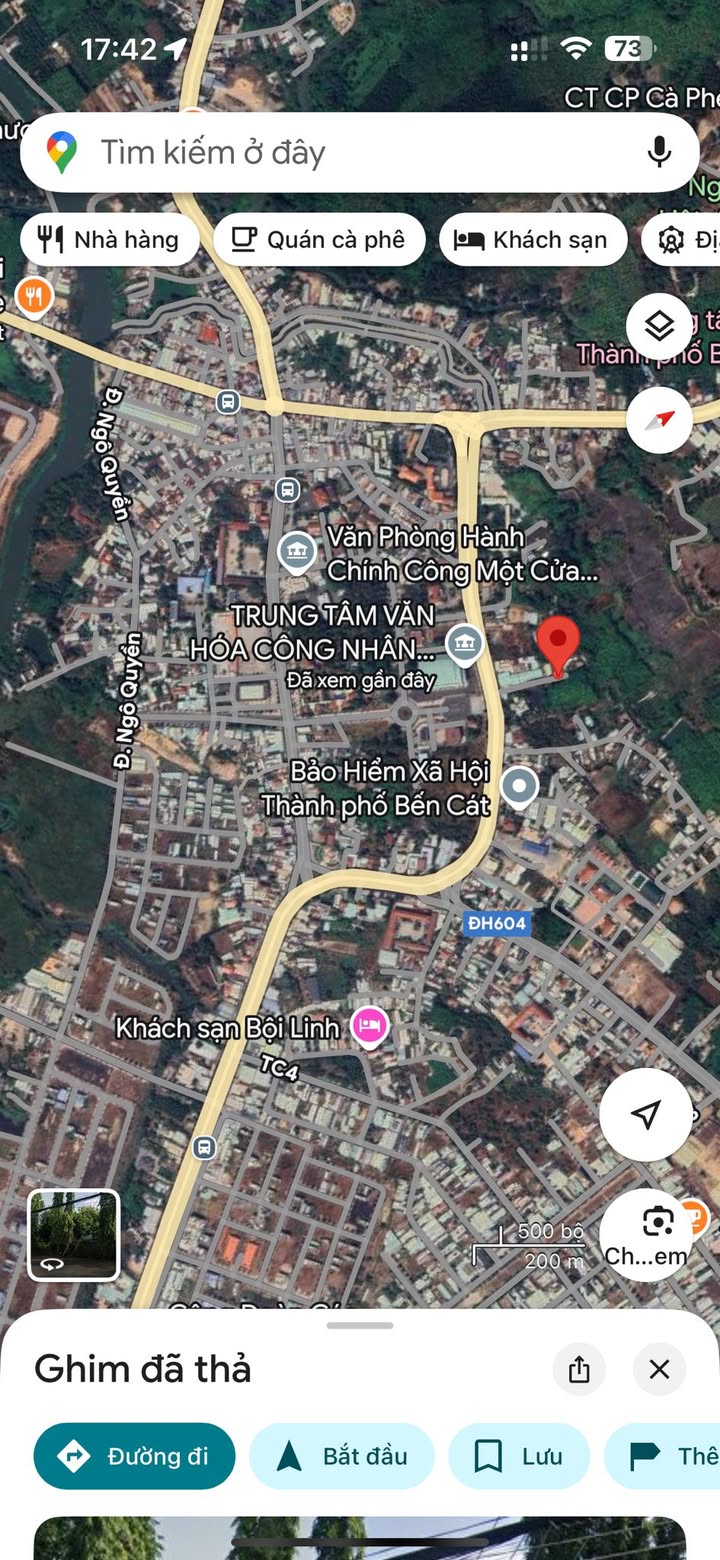720x1560 pixels.
Task: Save the pin with Lưu
Action: point(519,1456)
